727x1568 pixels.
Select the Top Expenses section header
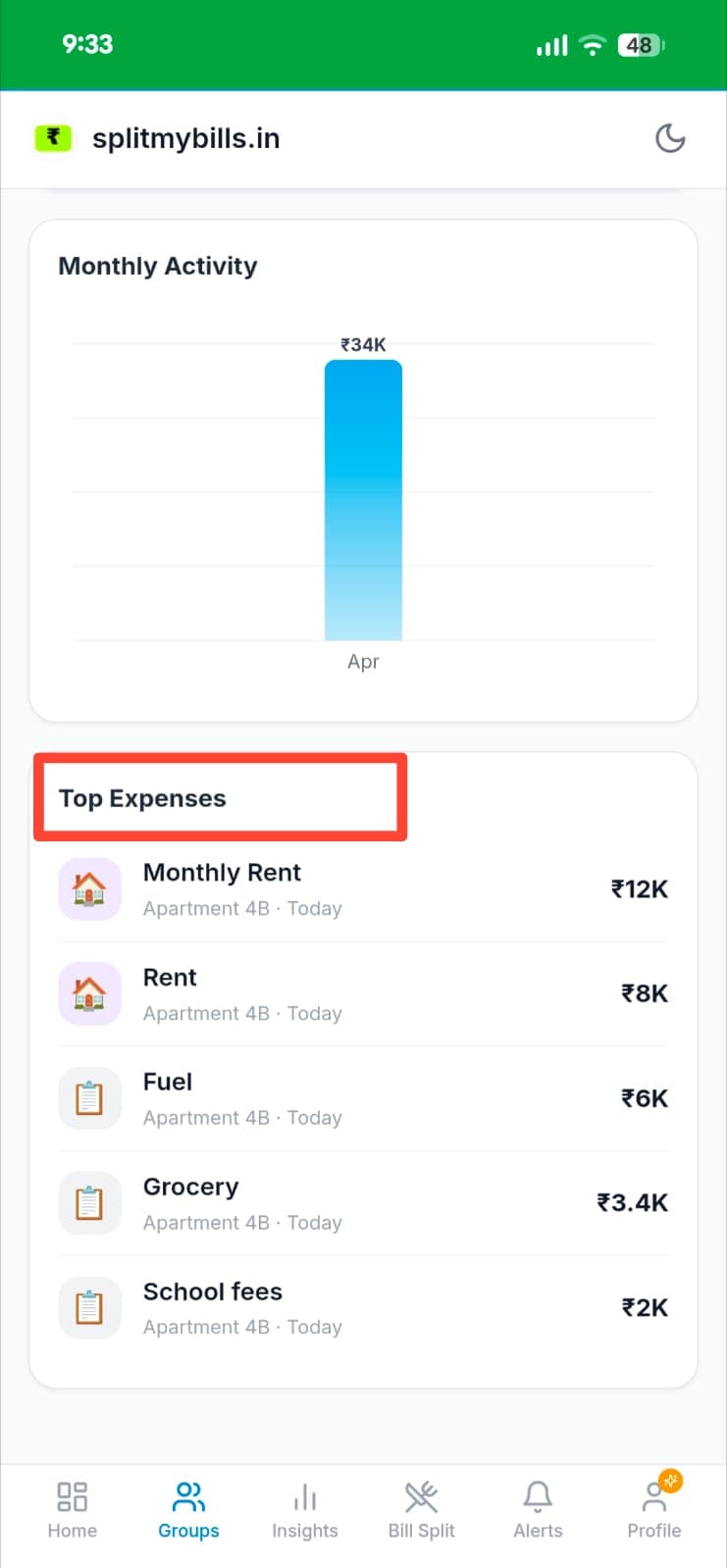pyautogui.click(x=142, y=798)
